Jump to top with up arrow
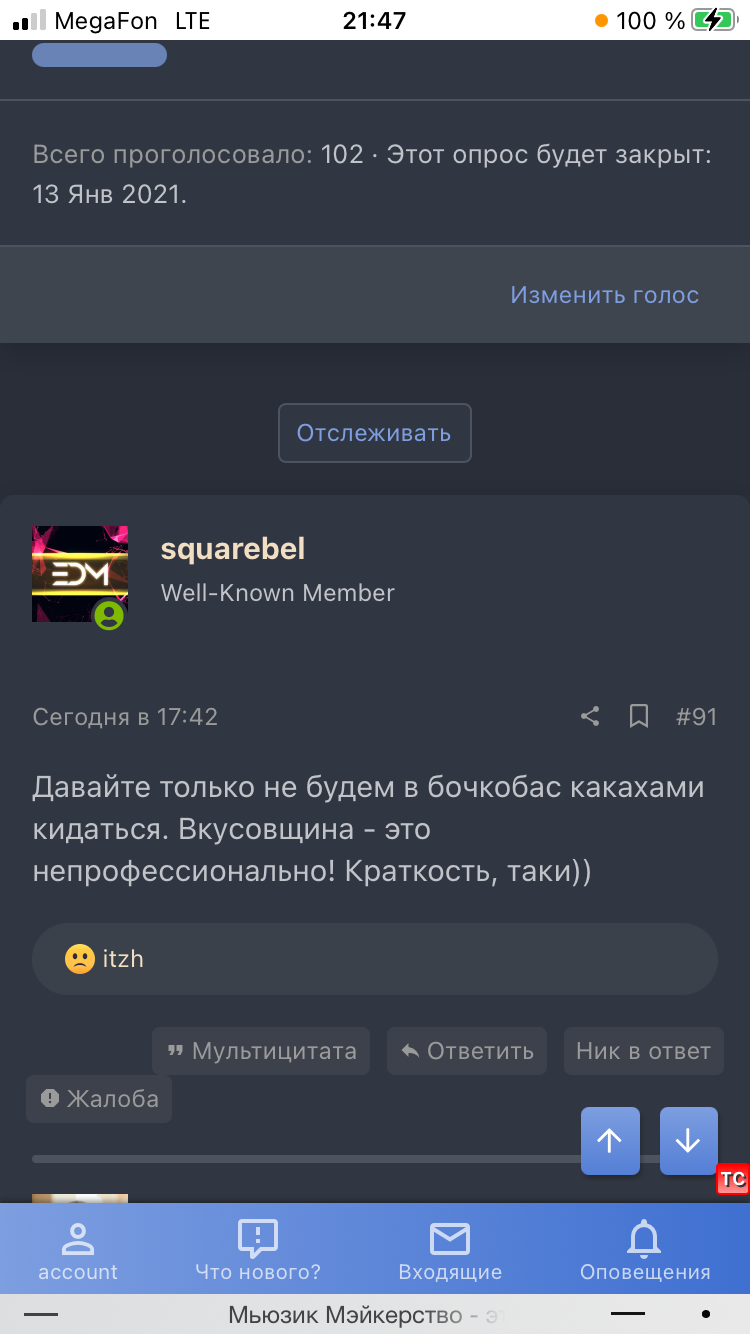 (x=610, y=1141)
